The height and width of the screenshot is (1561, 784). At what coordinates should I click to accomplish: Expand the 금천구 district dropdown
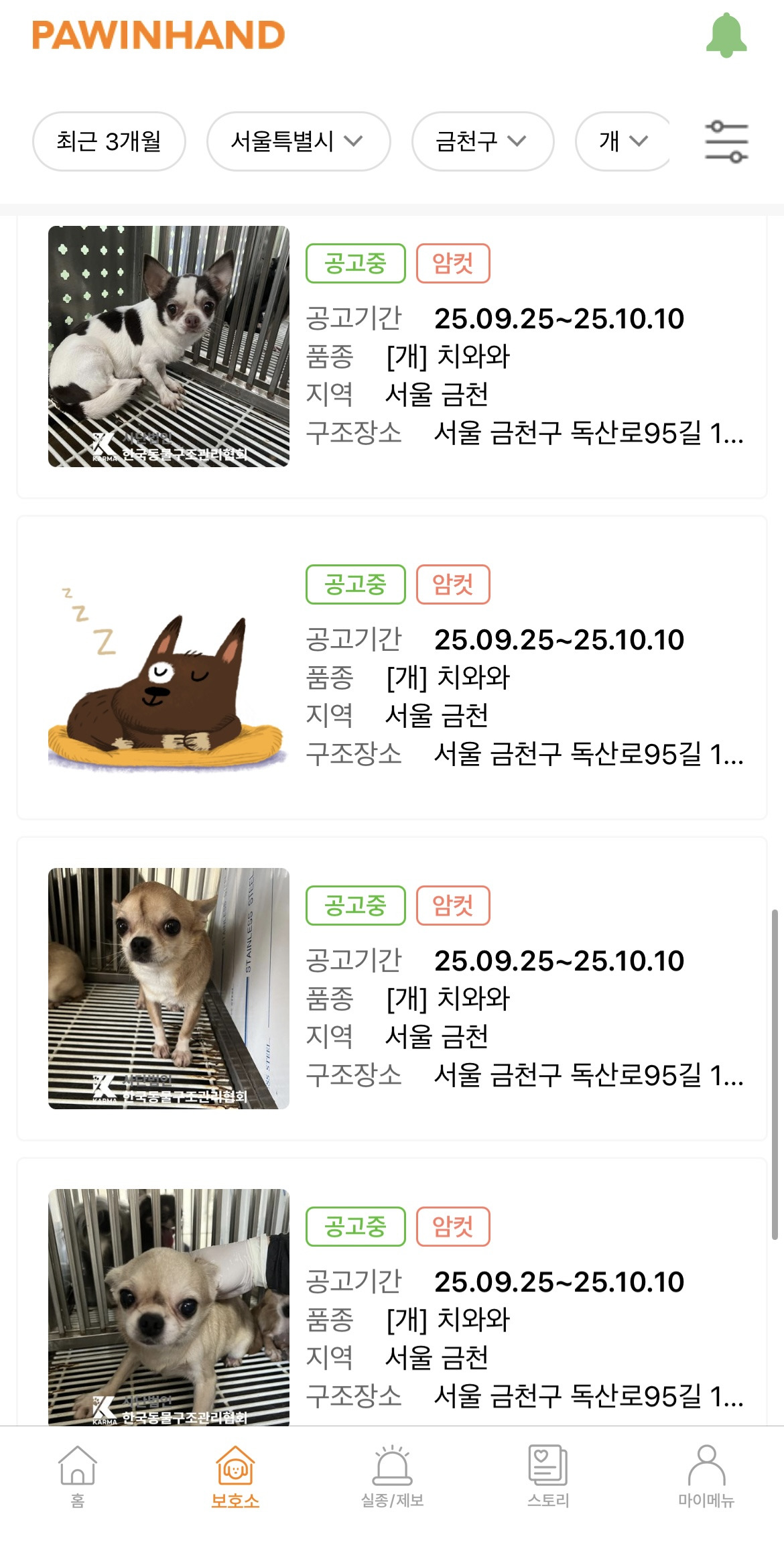pyautogui.click(x=482, y=141)
